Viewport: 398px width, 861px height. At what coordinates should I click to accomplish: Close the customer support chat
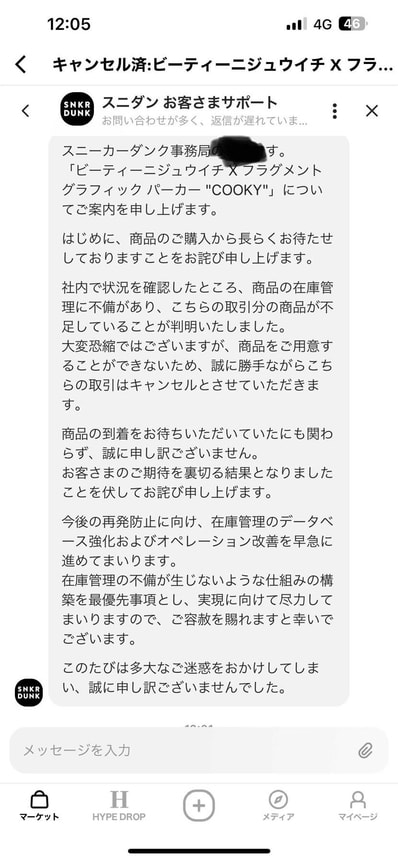pos(372,111)
